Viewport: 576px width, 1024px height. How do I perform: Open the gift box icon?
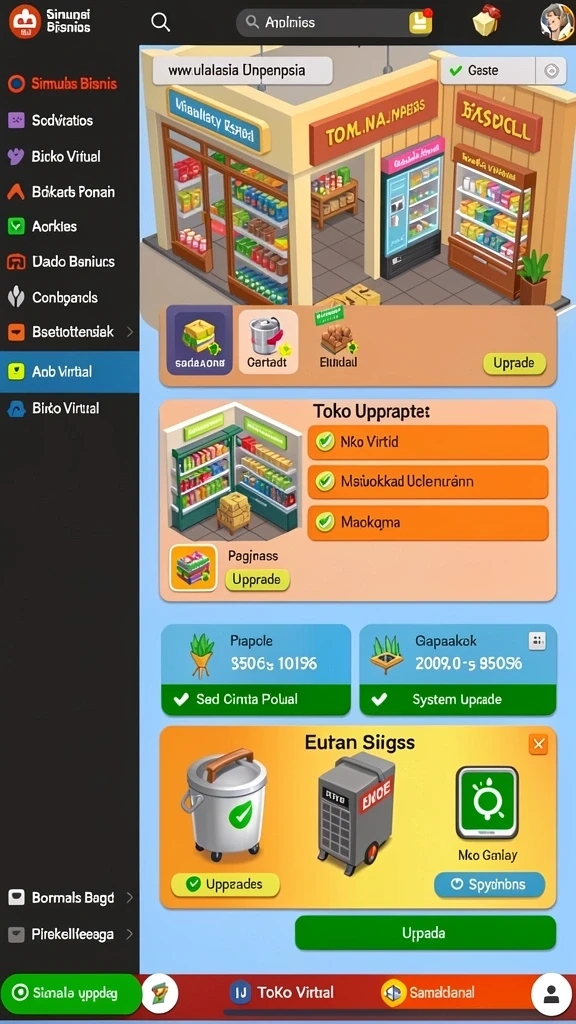pyautogui.click(x=485, y=23)
